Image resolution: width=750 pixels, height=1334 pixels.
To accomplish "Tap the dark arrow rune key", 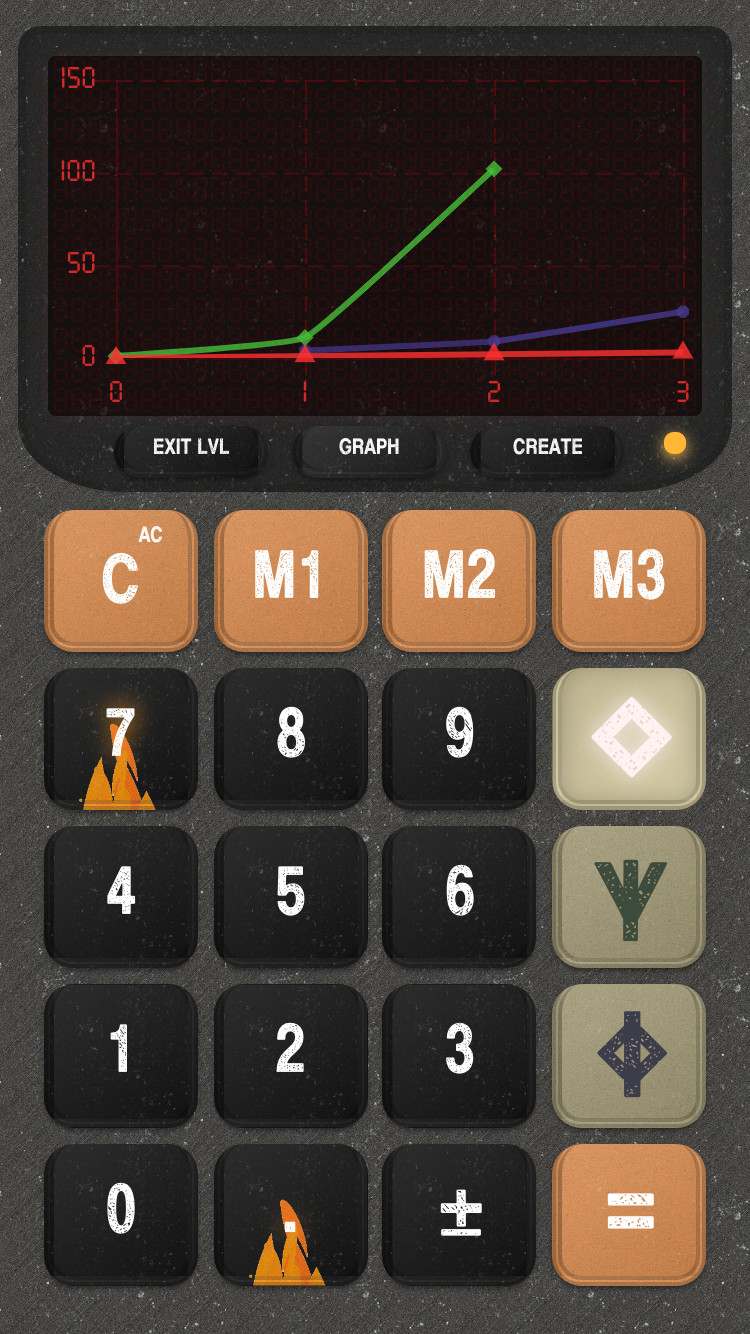I will pos(629,1055).
